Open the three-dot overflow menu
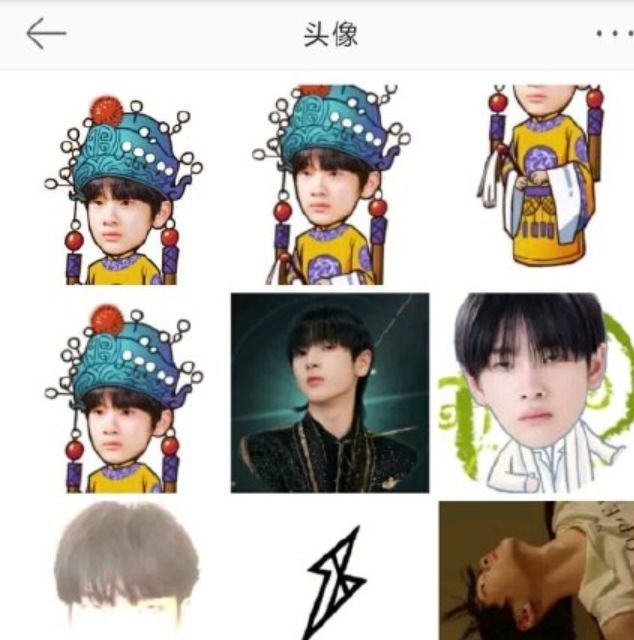The image size is (634, 640). [612, 34]
